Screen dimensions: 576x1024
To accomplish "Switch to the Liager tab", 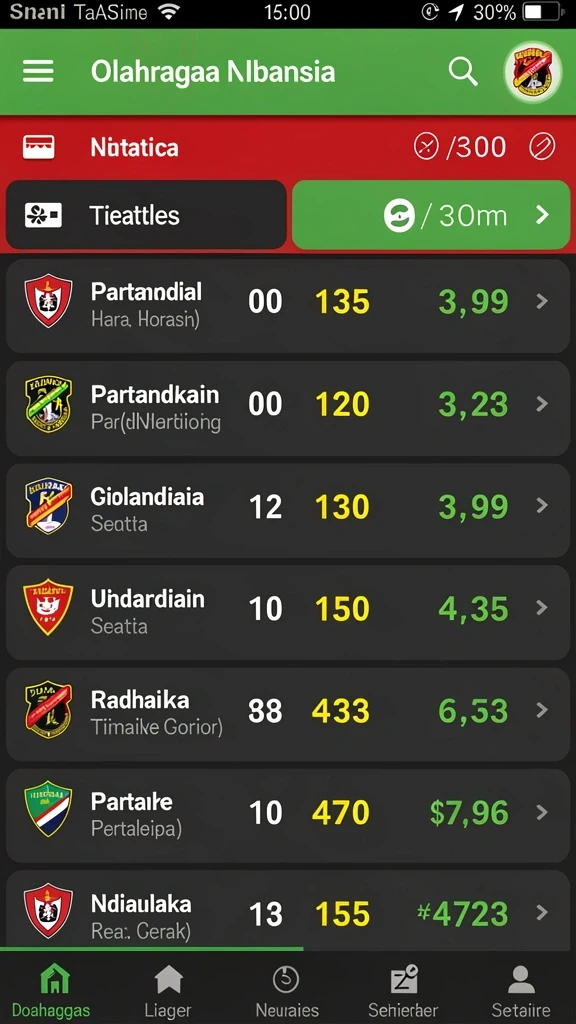I will [168, 992].
